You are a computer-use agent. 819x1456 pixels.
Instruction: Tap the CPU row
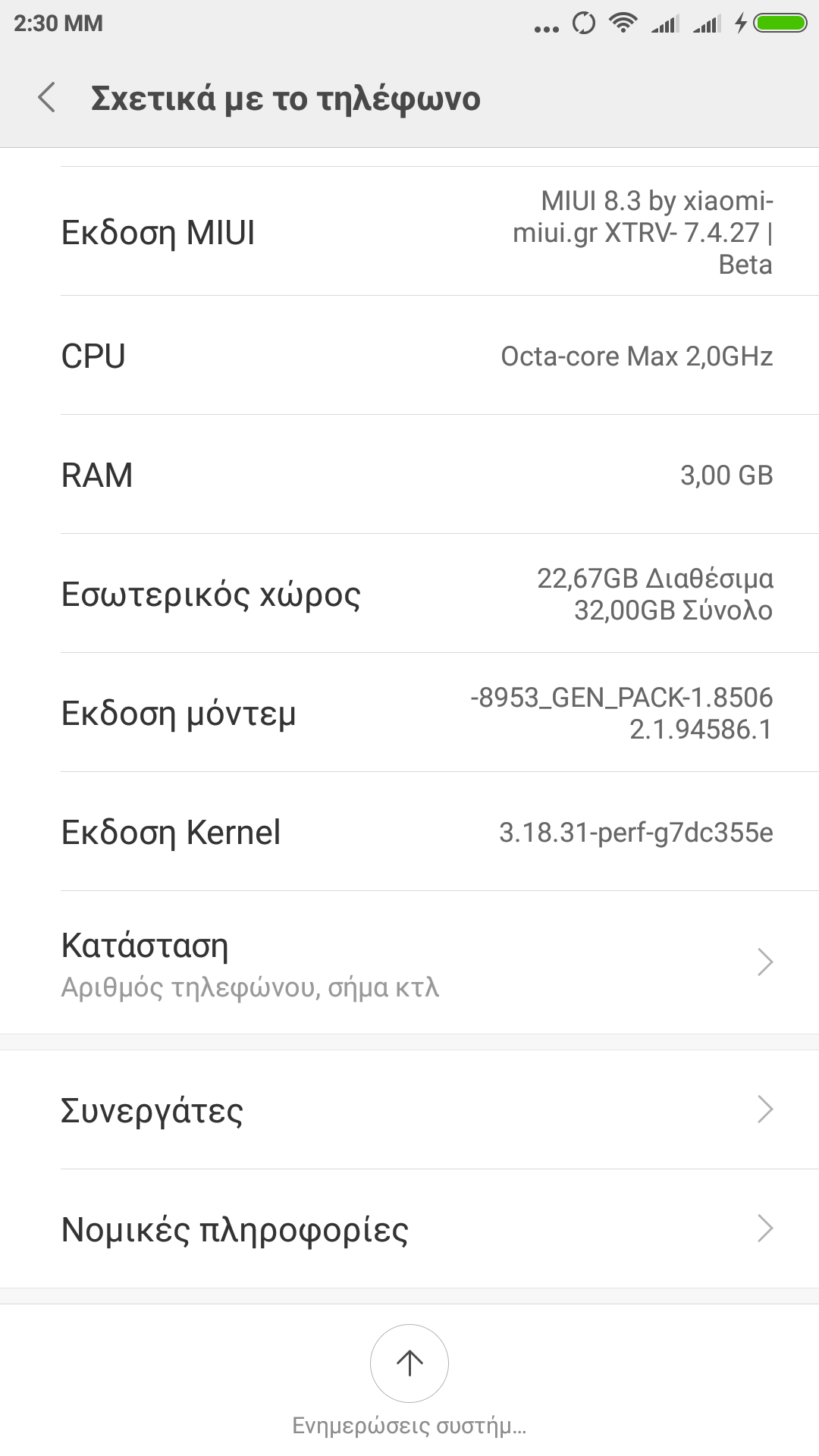coord(409,356)
